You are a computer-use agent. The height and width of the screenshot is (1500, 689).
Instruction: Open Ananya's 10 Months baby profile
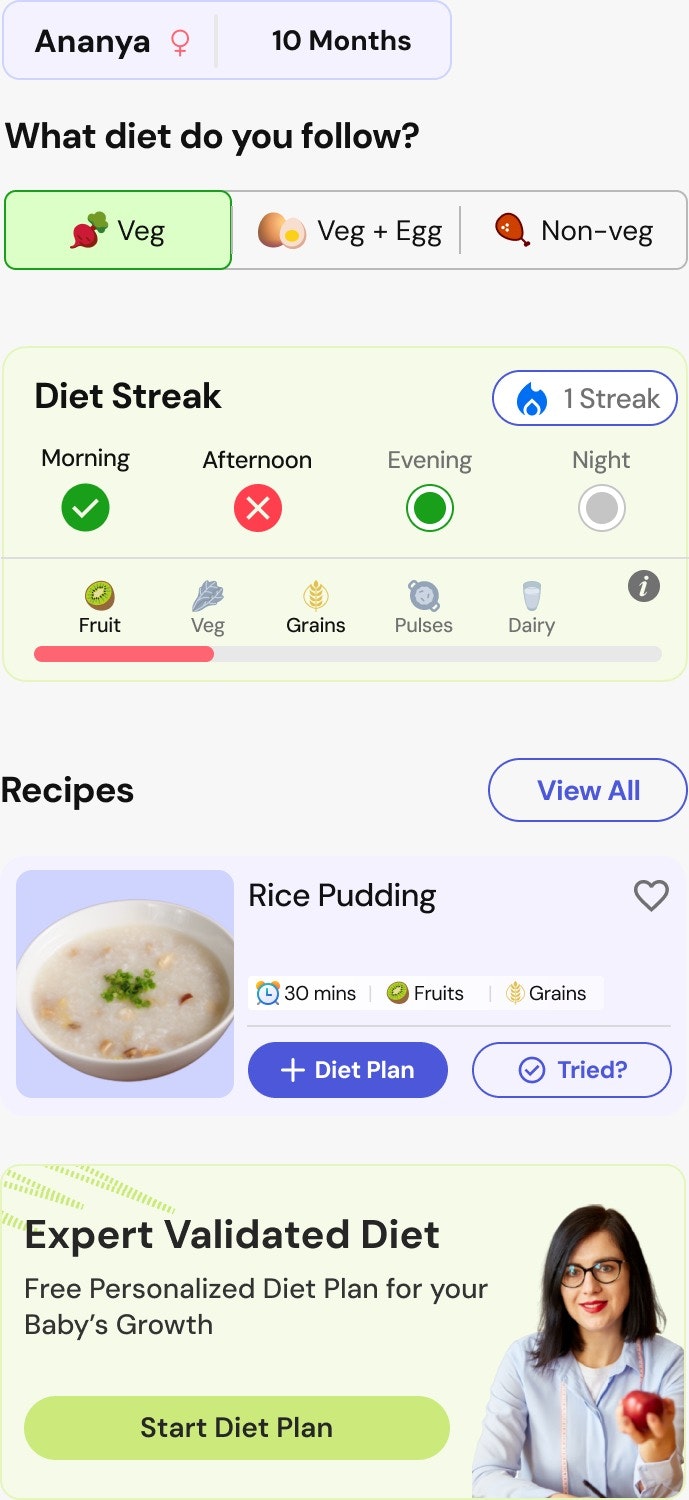pyautogui.click(x=227, y=41)
